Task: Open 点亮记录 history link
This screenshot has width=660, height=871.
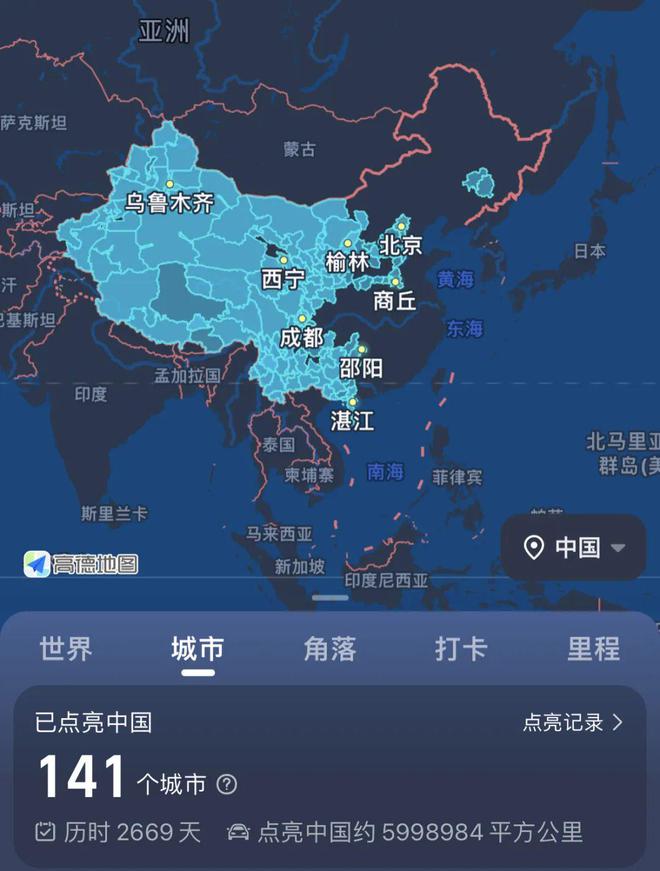Action: [572, 722]
